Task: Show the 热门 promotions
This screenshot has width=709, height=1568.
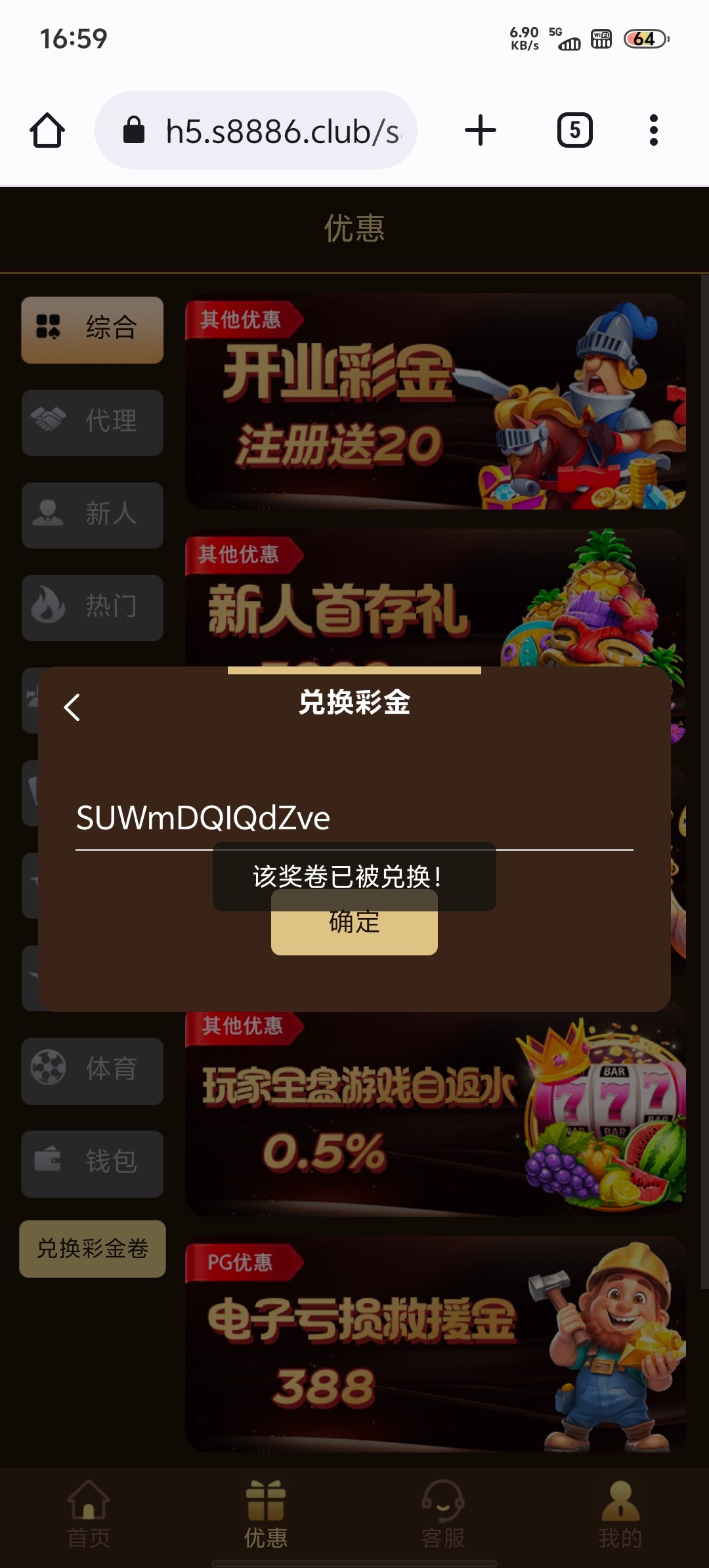Action: pos(92,607)
